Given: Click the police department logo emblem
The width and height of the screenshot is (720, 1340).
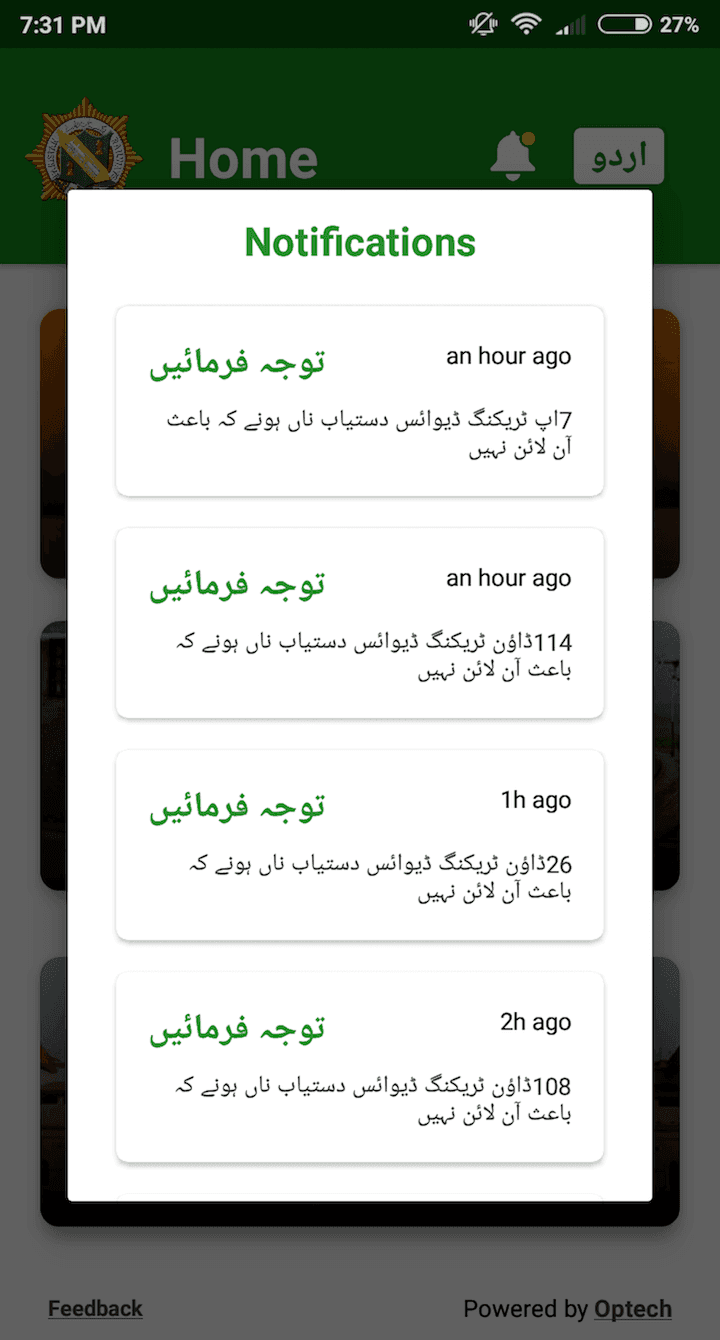Looking at the screenshot, I should pyautogui.click(x=85, y=150).
